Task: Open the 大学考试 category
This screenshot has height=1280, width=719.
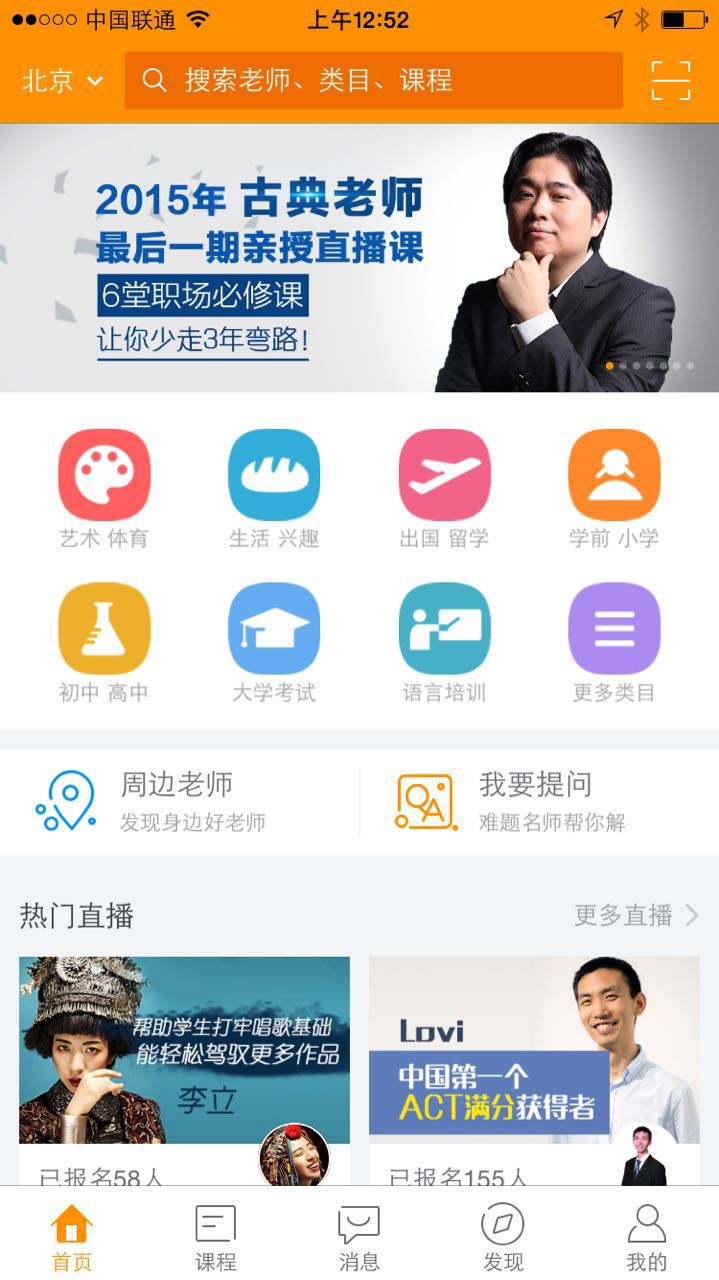Action: click(x=274, y=642)
